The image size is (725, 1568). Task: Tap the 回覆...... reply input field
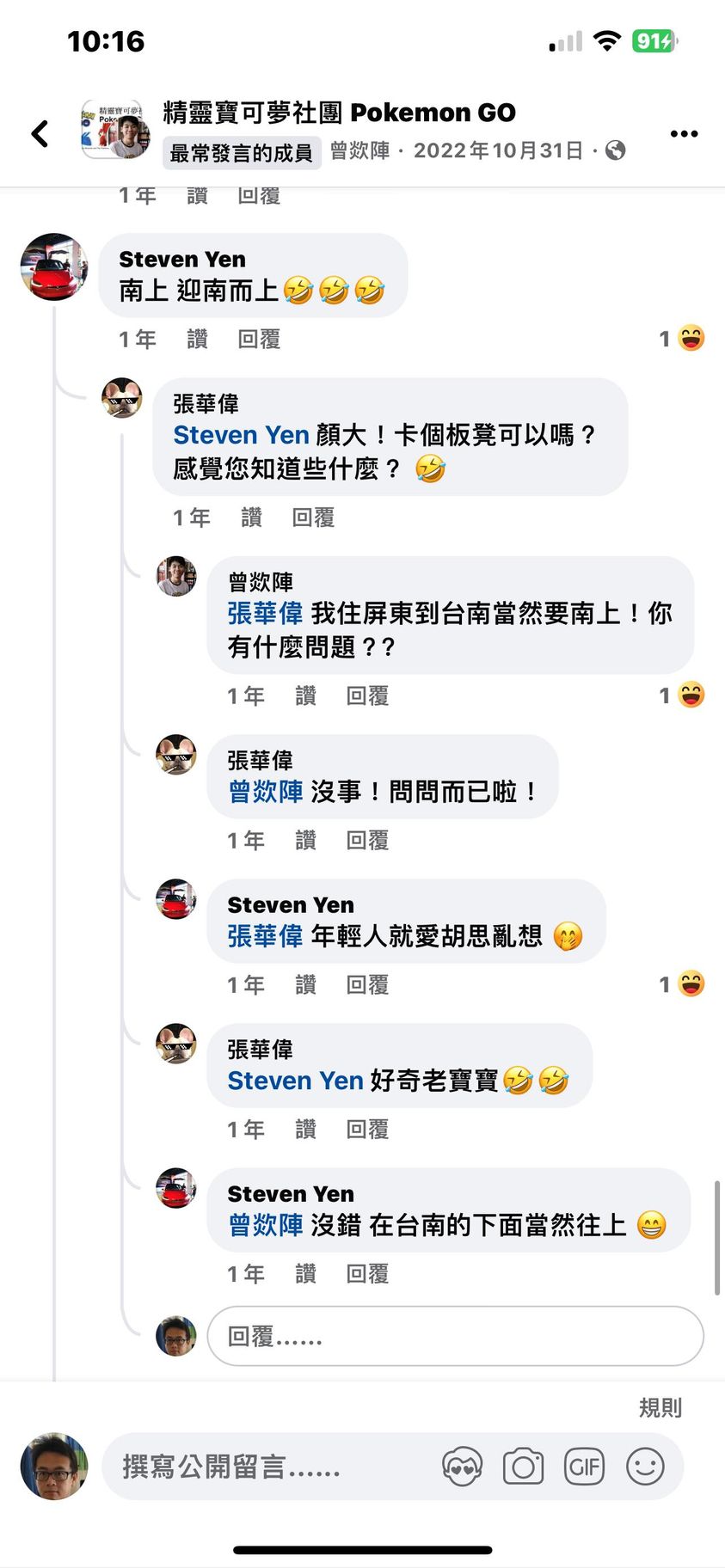coord(455,1336)
